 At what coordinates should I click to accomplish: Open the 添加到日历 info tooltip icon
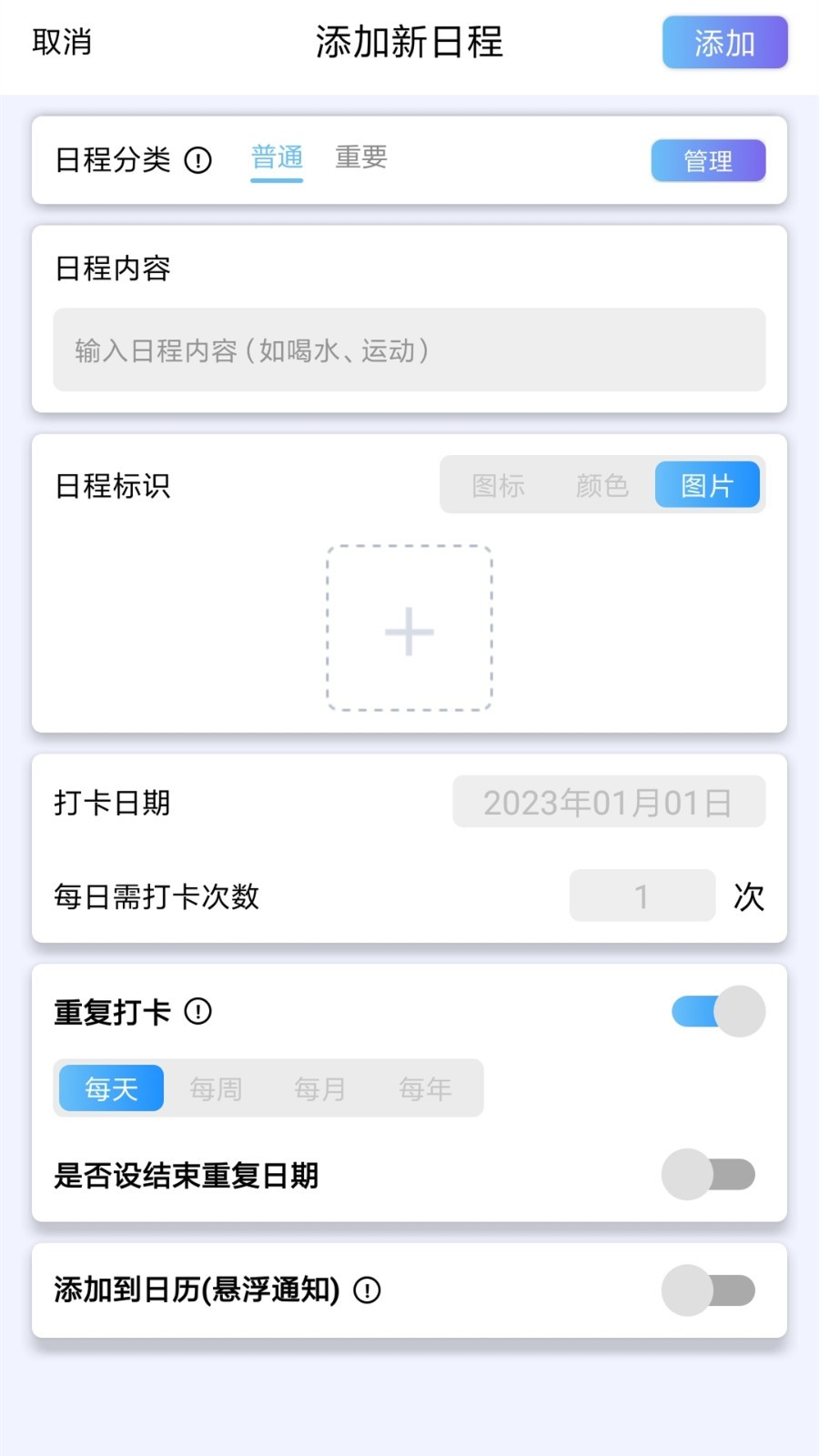(x=368, y=1290)
